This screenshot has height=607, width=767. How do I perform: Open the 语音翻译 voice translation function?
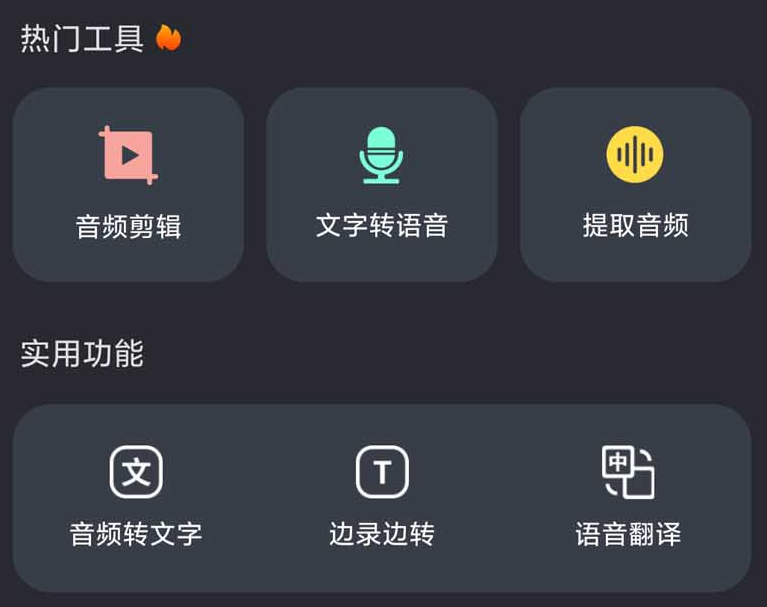click(x=628, y=497)
